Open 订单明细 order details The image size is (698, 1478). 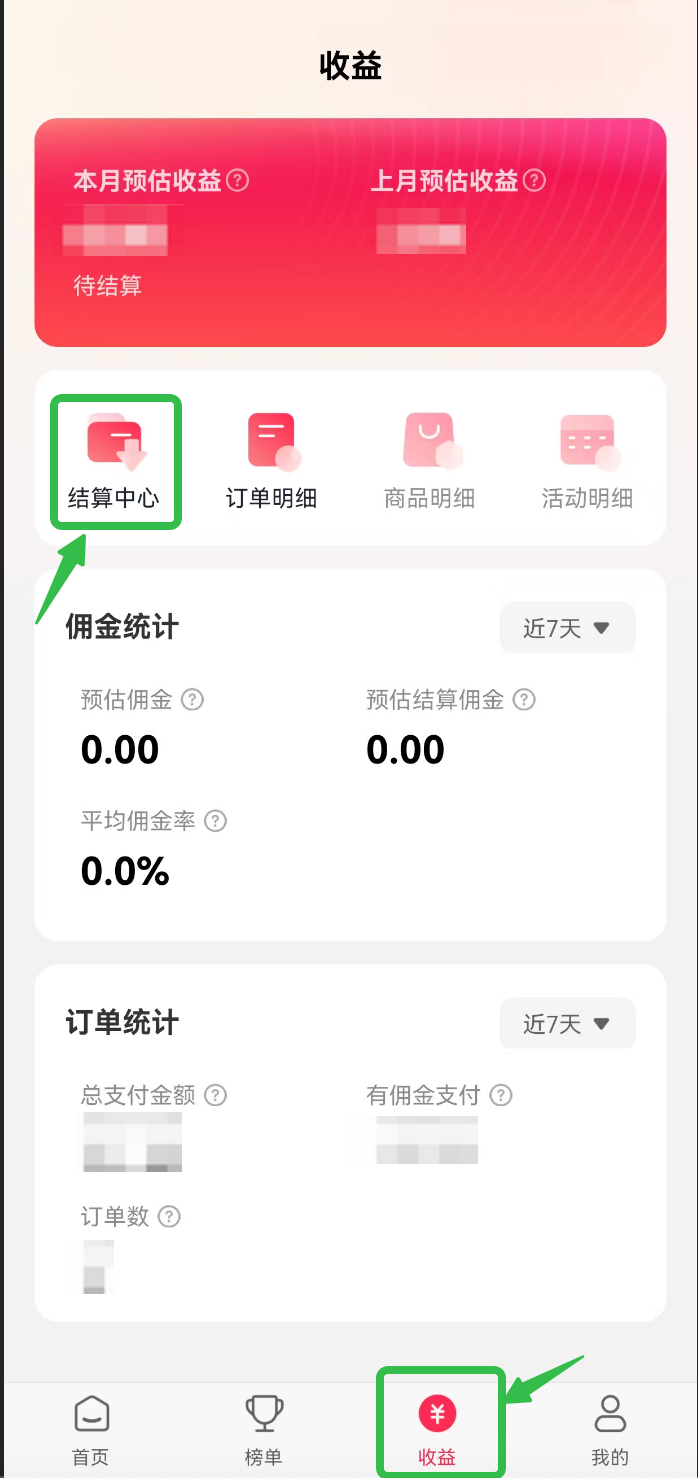[272, 460]
